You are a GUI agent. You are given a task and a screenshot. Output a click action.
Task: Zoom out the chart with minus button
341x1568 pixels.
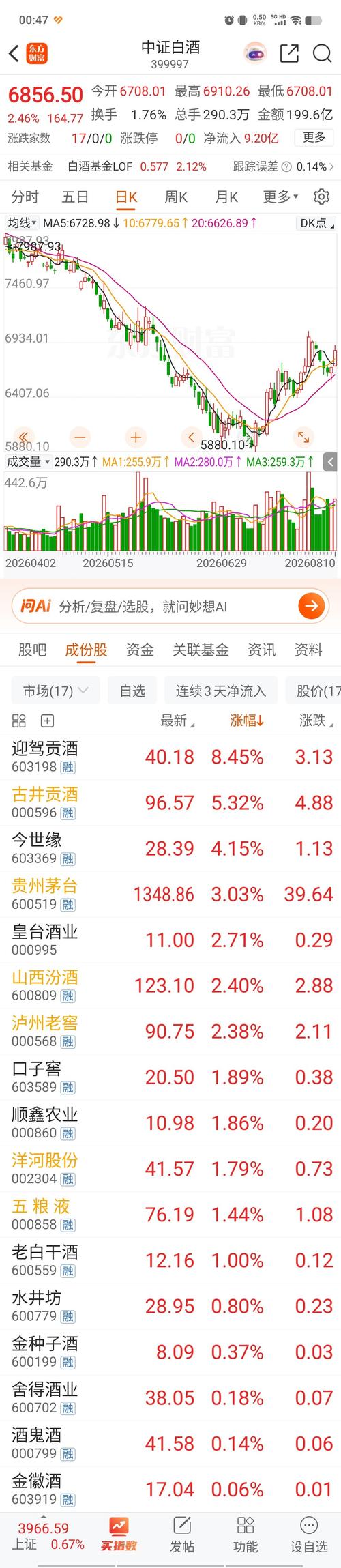(x=80, y=437)
